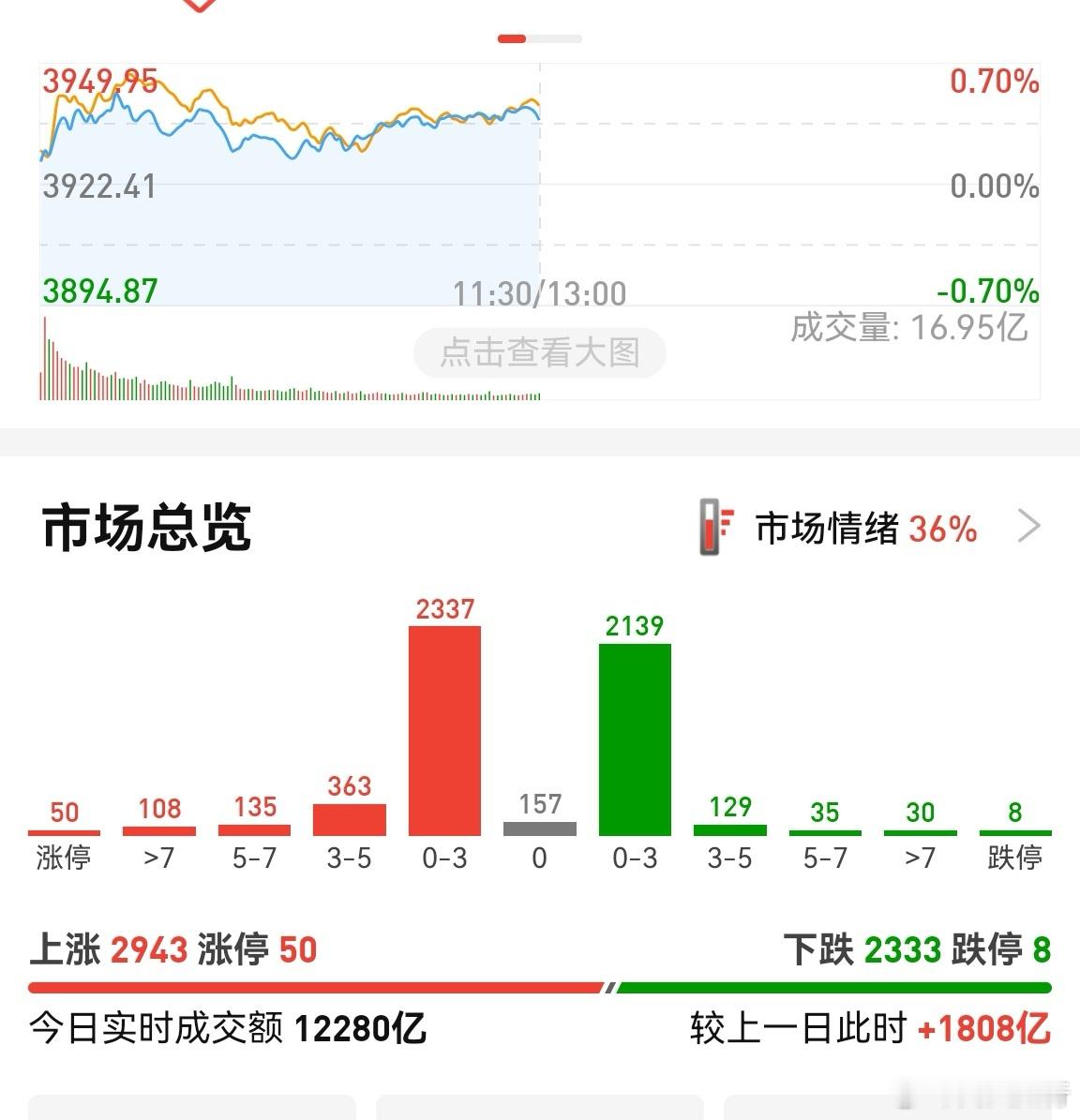Select the active red carousel dot indicator
The height and width of the screenshot is (1120, 1080).
pyautogui.click(x=512, y=38)
